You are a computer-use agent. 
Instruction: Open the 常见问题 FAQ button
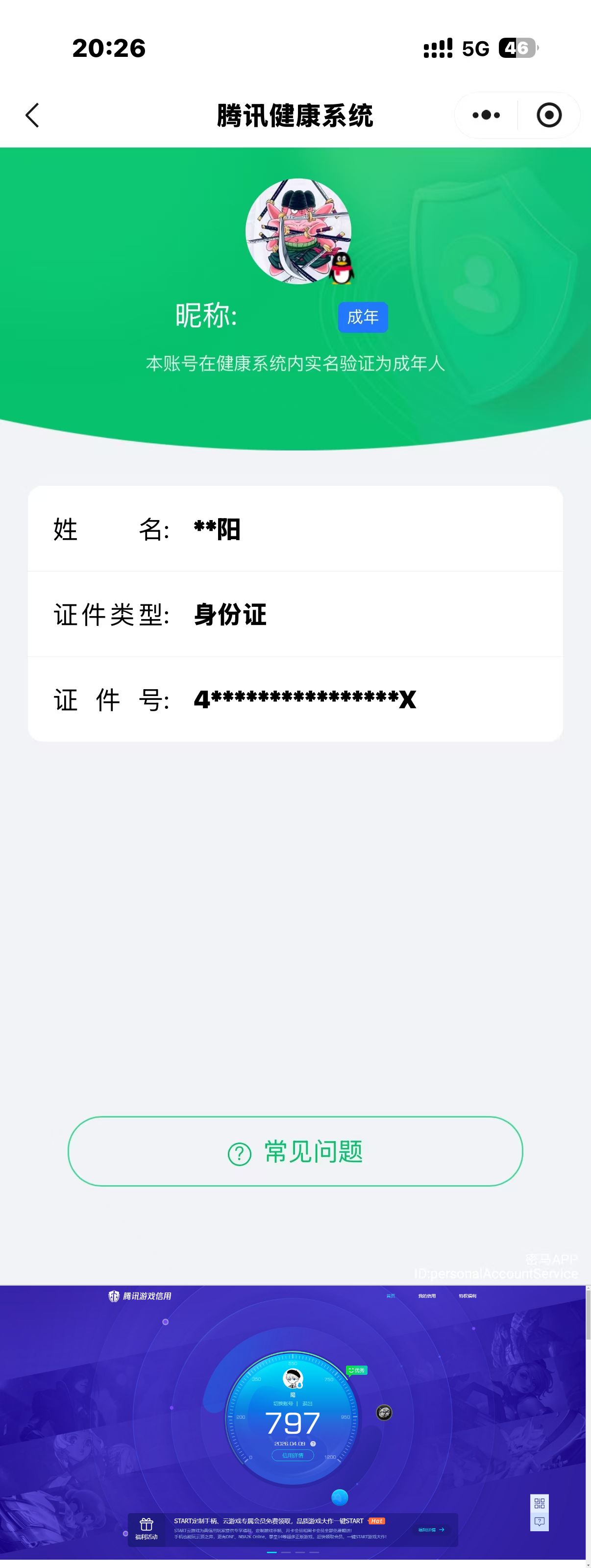click(x=295, y=1152)
